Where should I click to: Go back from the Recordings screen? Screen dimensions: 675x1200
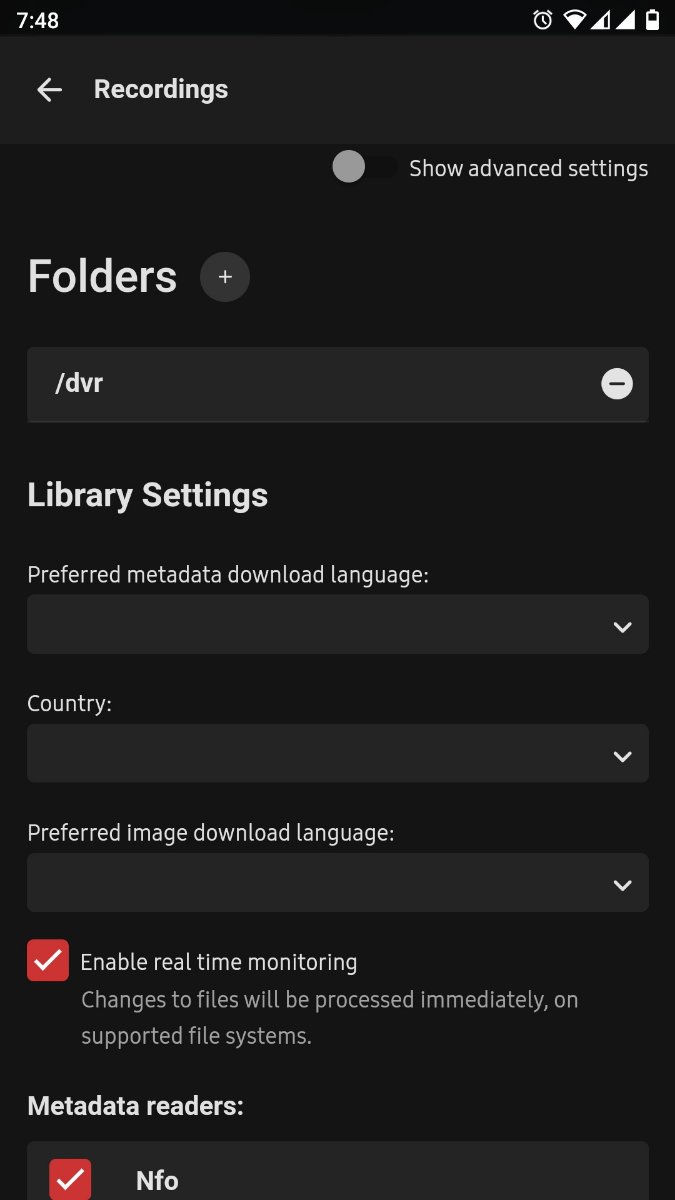pos(49,90)
